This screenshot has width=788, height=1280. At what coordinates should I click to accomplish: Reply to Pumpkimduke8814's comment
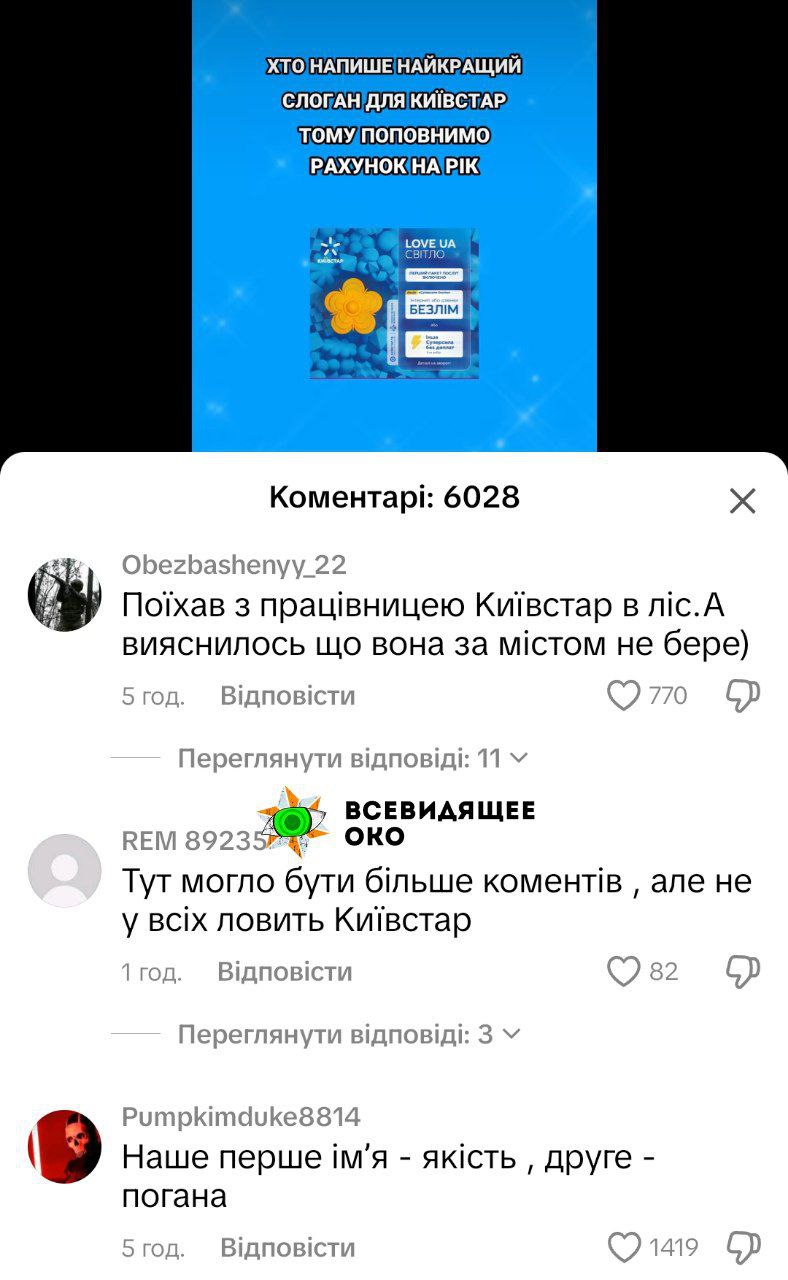point(288,1247)
